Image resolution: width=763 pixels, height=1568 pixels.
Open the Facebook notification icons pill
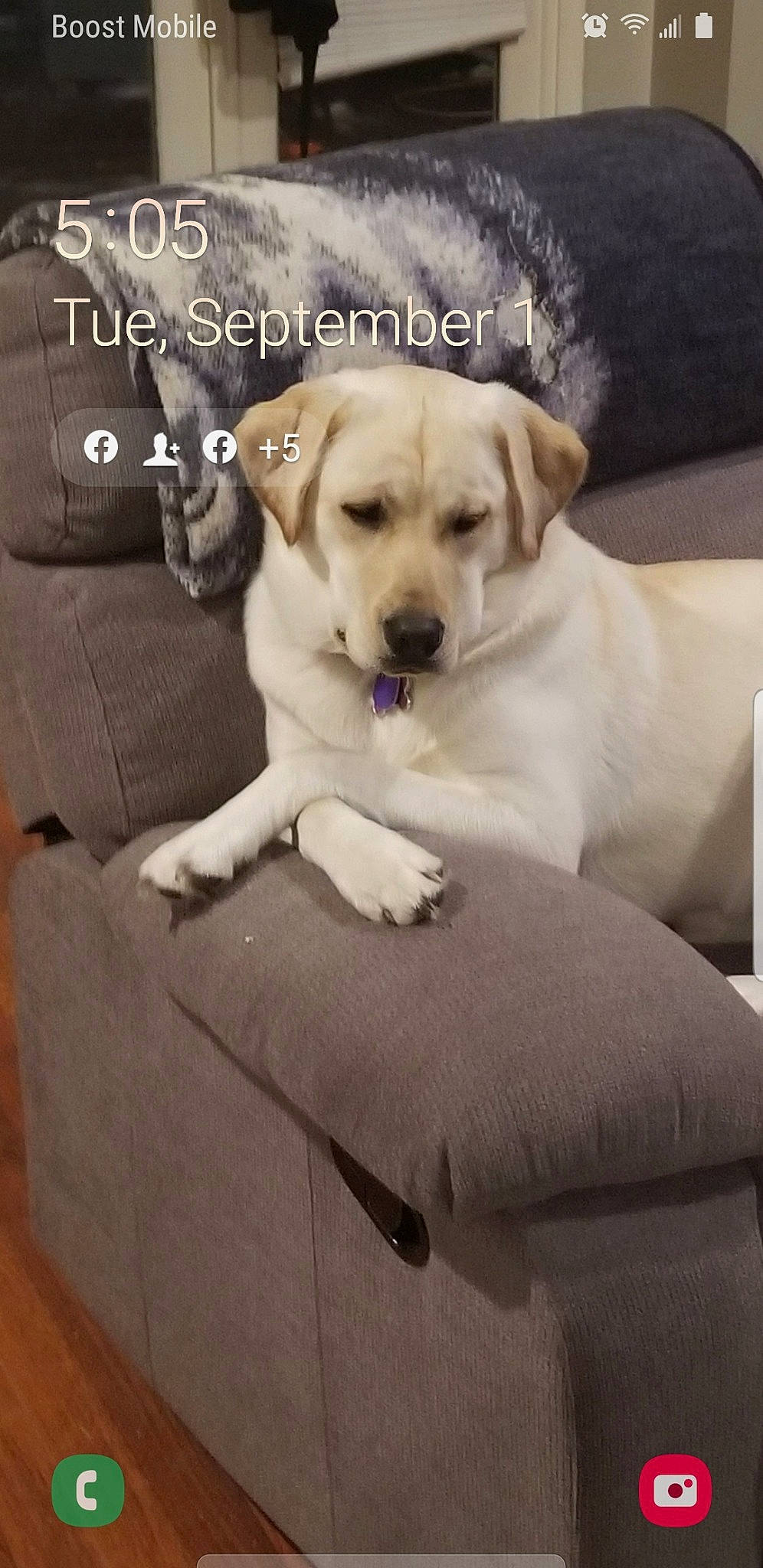192,448
